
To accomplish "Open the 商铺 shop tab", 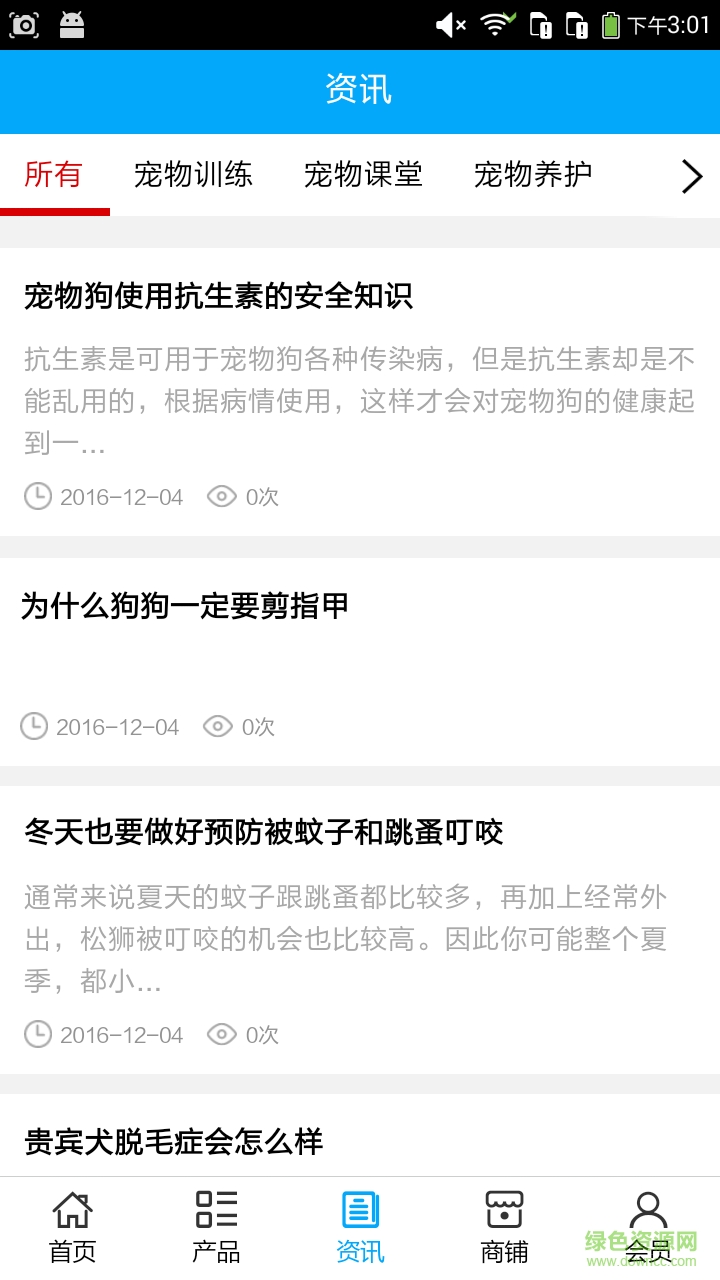I will click(504, 1227).
